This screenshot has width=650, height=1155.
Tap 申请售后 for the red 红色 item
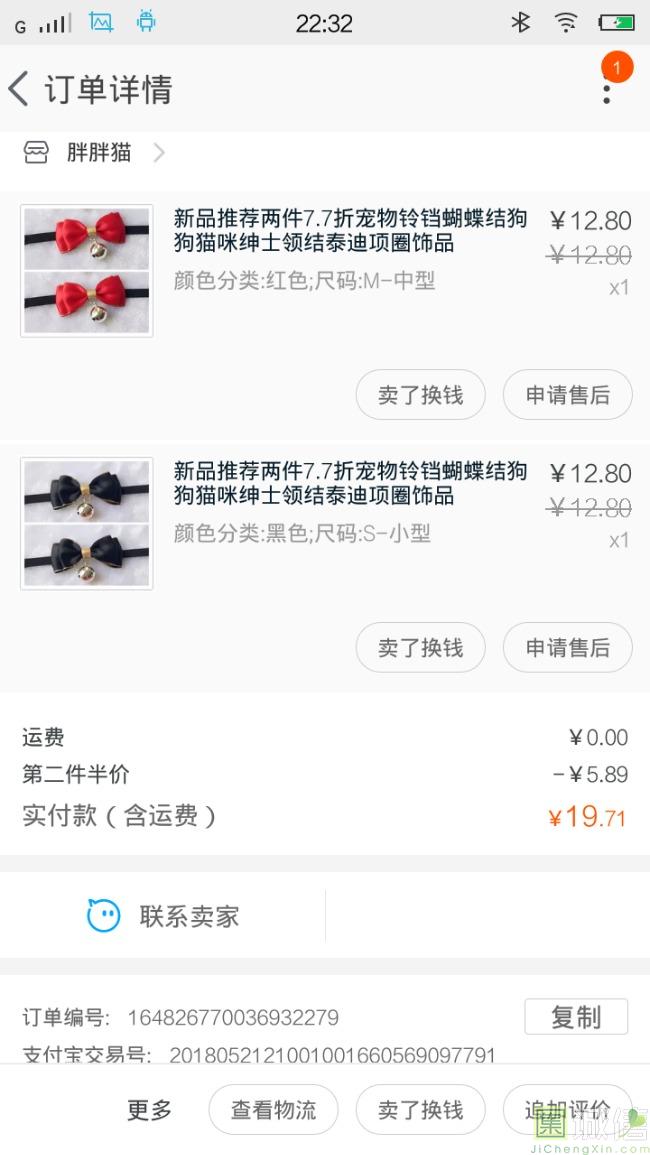567,395
